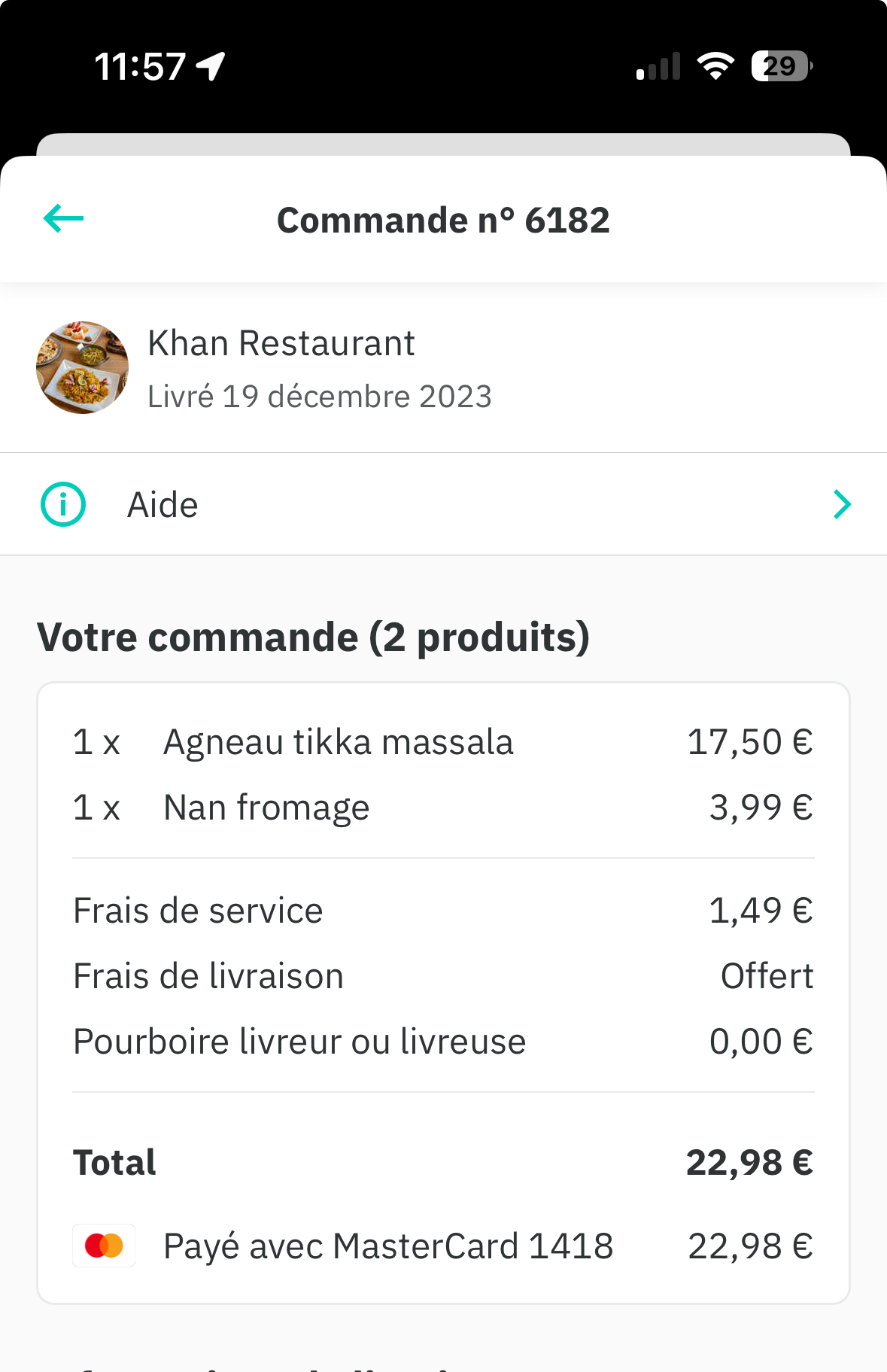The height and width of the screenshot is (1372, 887).
Task: Open the Aide help row
Action: tap(443, 504)
